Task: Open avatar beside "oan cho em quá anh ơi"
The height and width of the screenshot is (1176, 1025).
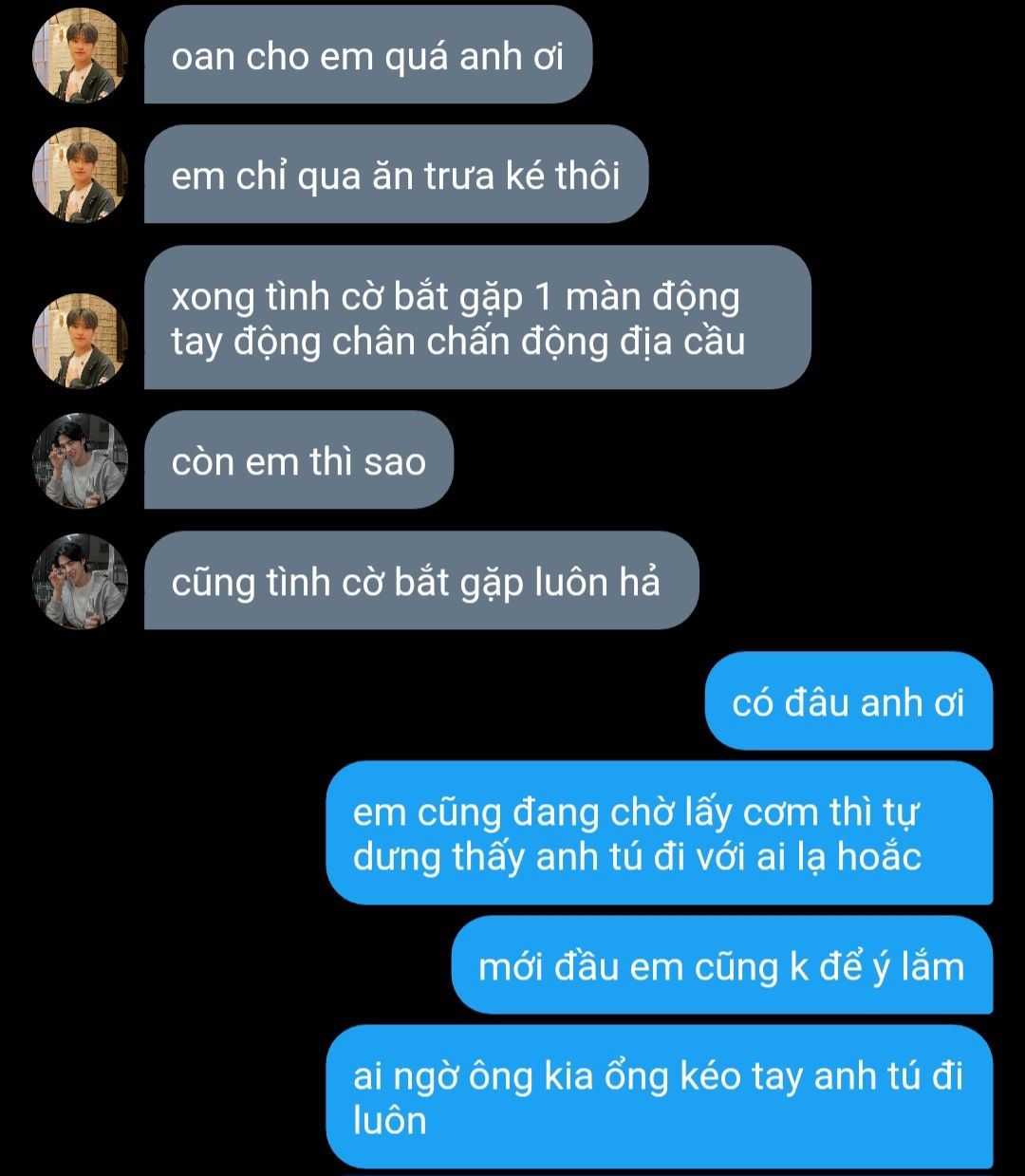Action: pyautogui.click(x=80, y=55)
